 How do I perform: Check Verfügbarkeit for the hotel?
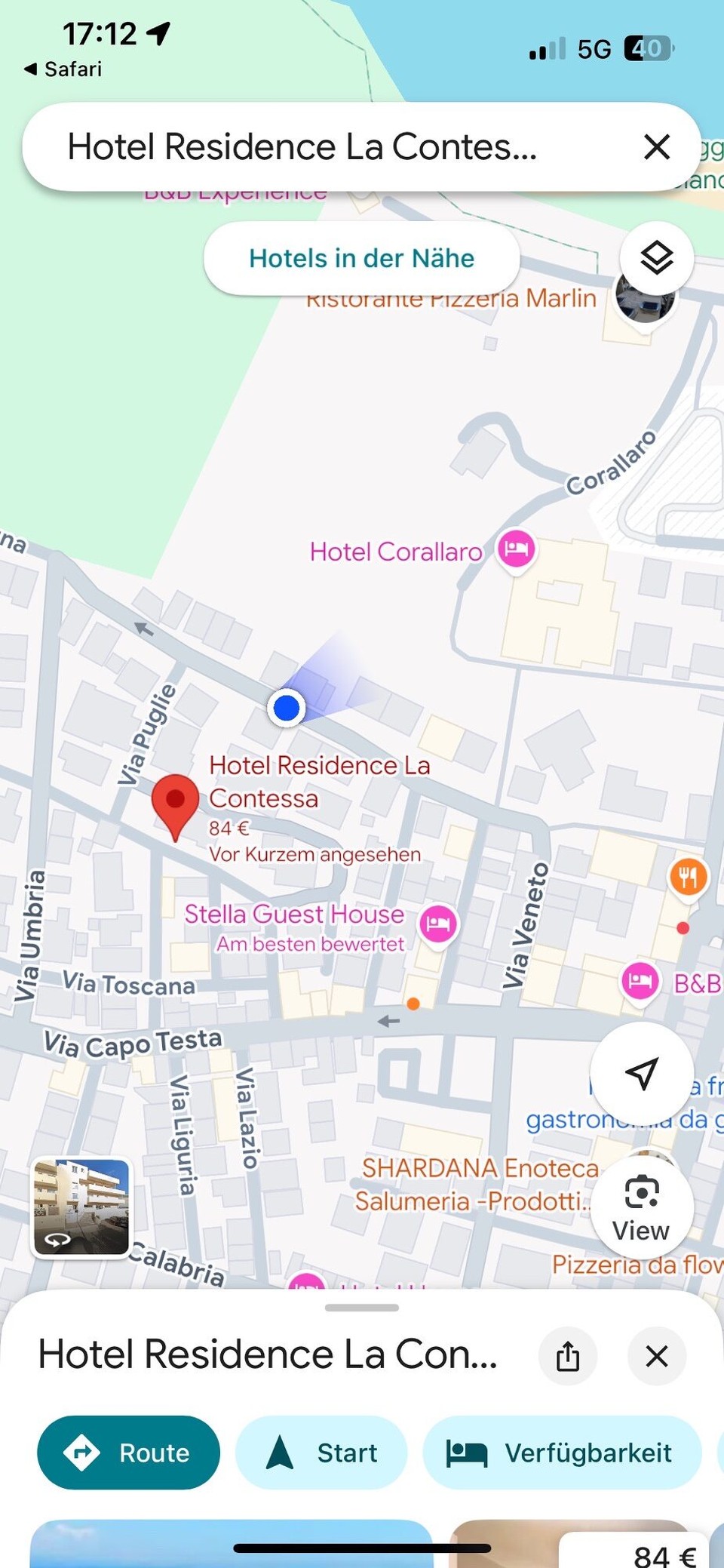click(x=561, y=1453)
